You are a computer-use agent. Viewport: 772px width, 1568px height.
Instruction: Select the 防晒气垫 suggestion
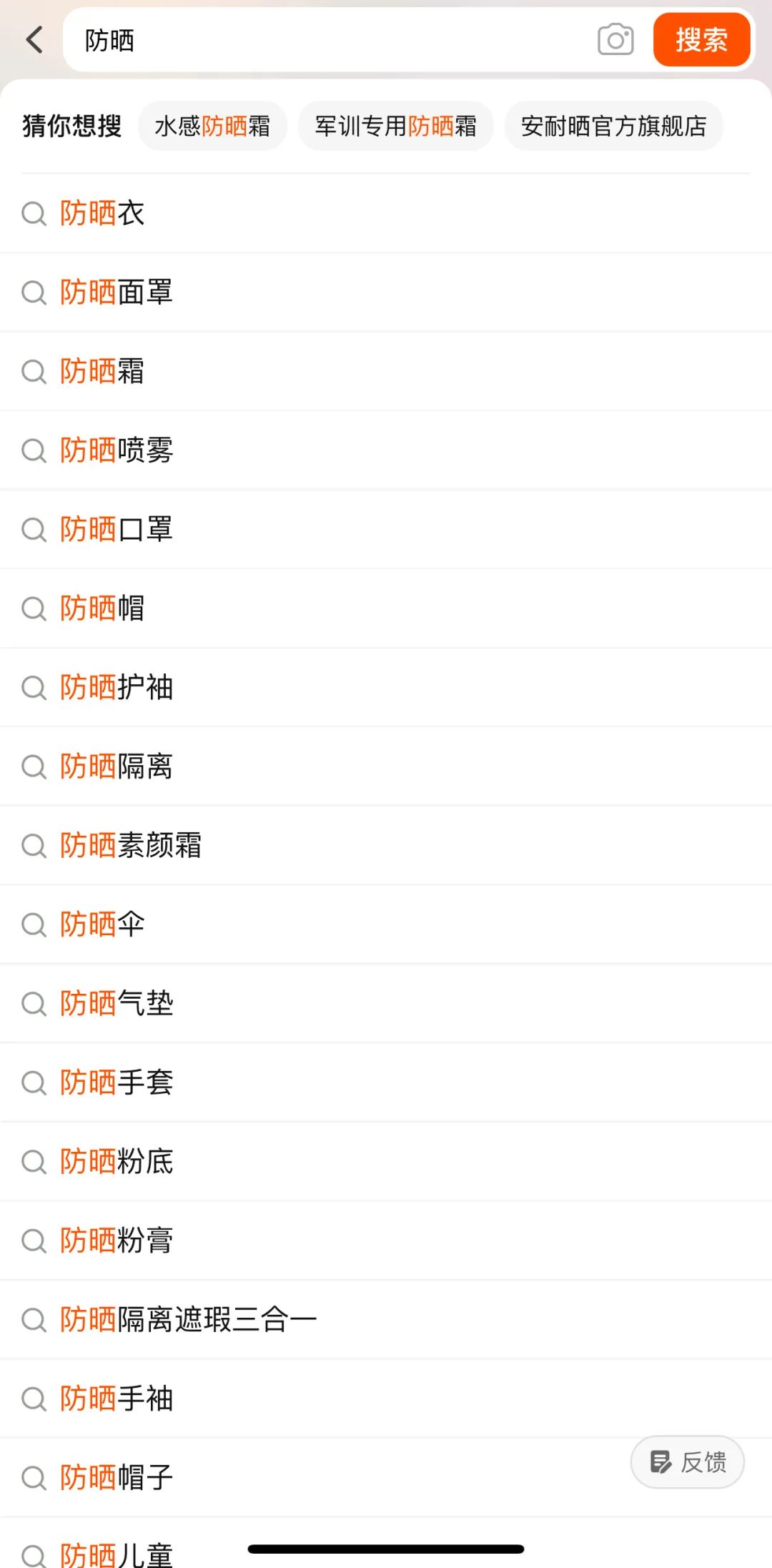coord(115,1004)
